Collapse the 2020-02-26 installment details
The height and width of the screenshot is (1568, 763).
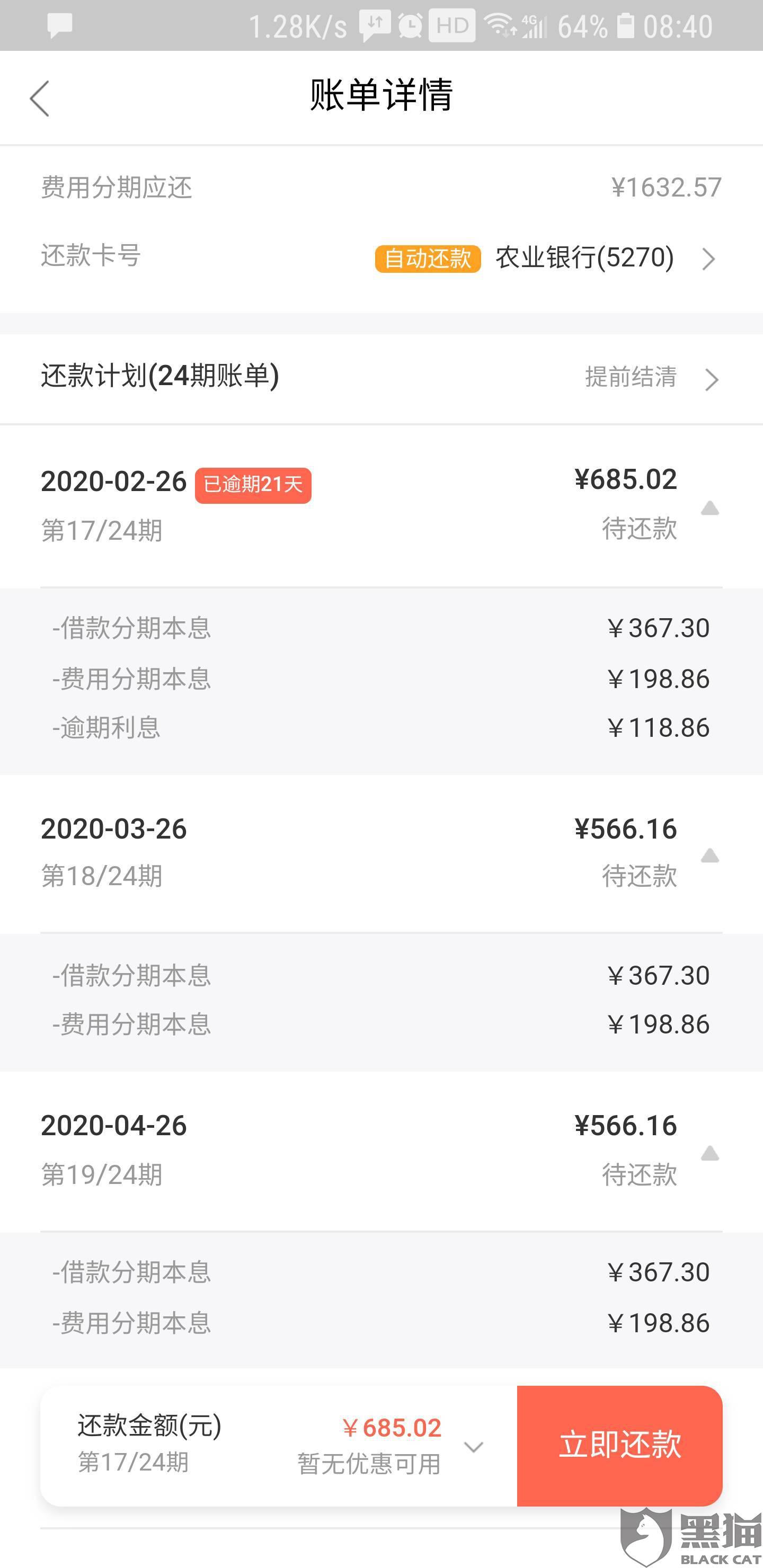coord(710,507)
